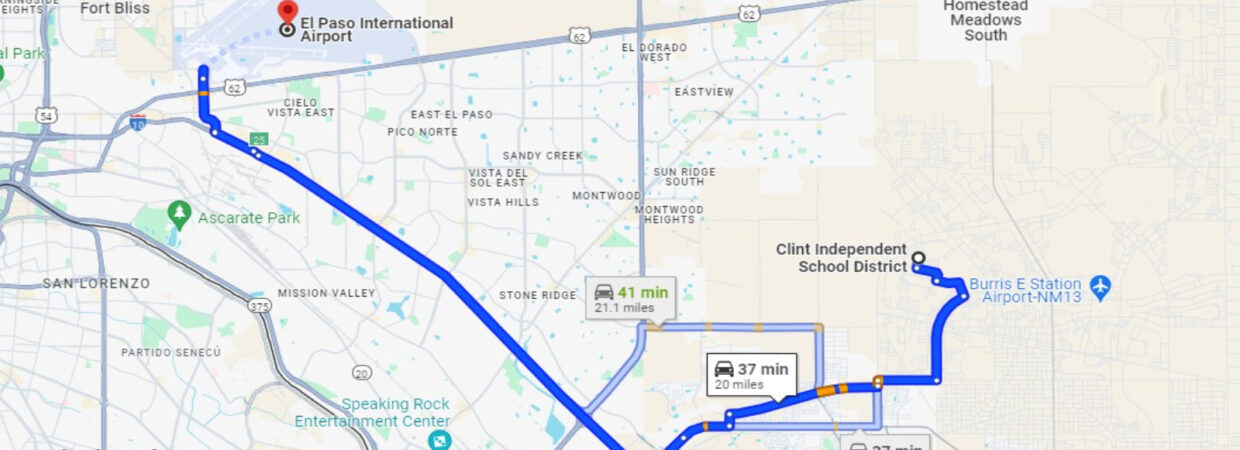This screenshot has height=450, width=1240.
Task: Open the Ascarate Park place marker
Action: click(179, 212)
